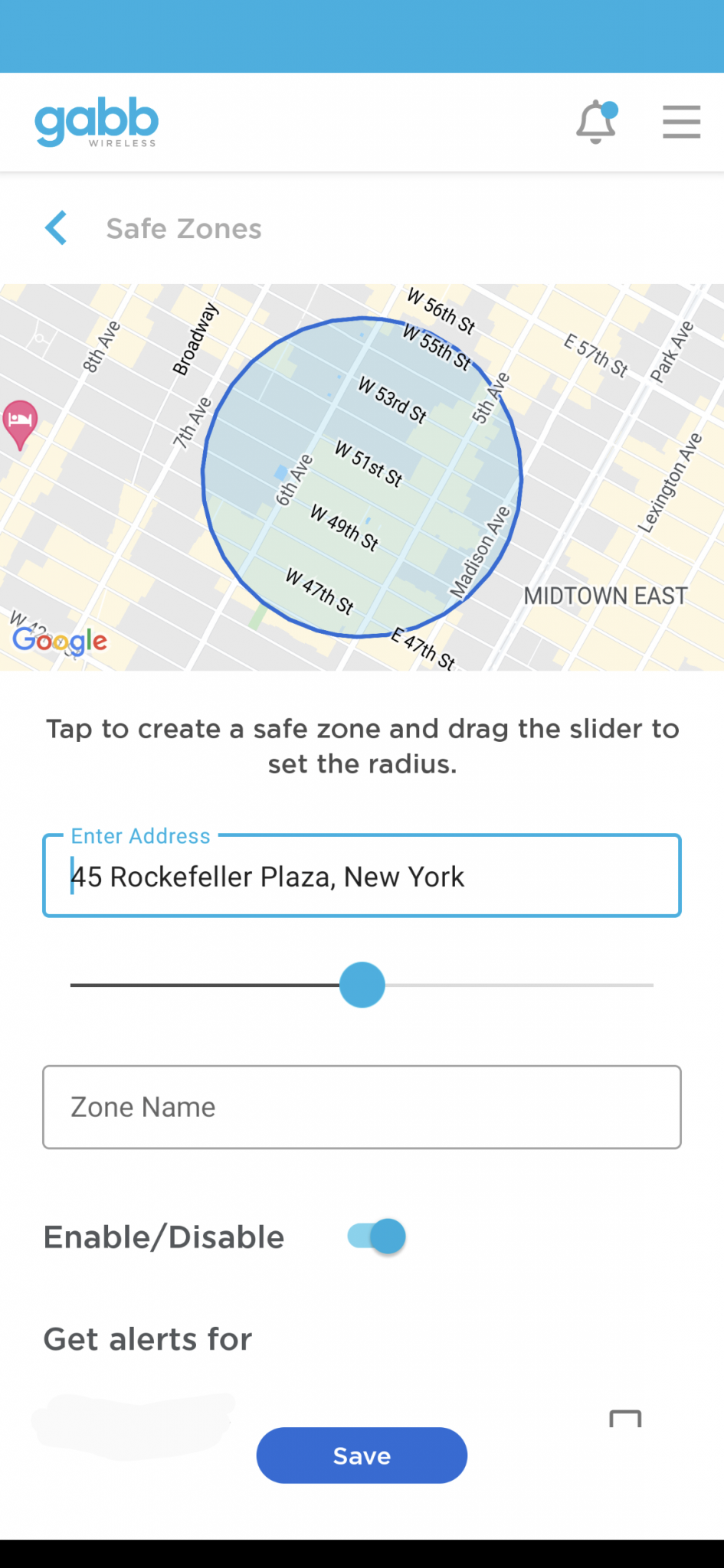Focus the Zone Name field

[x=362, y=1107]
